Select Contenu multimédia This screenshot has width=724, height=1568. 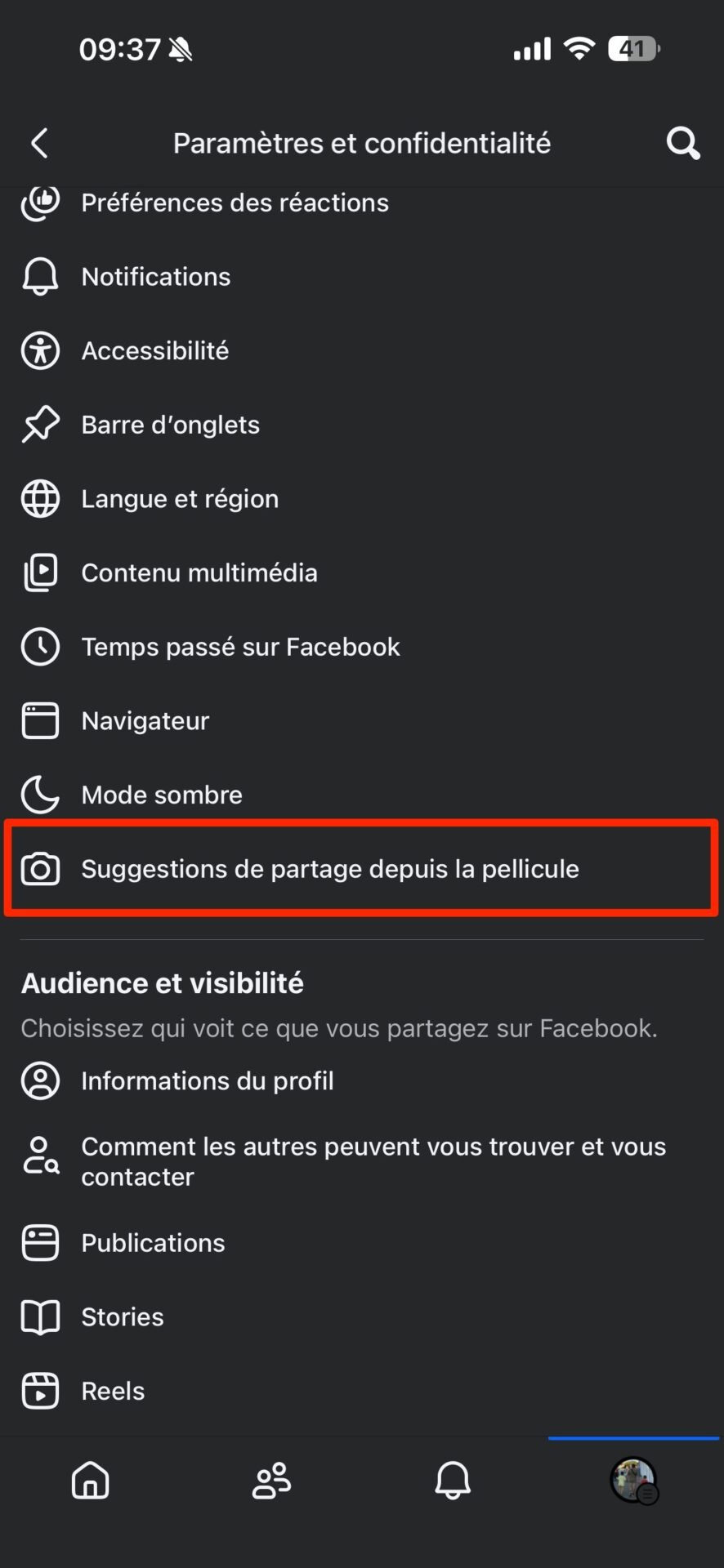[x=362, y=573]
